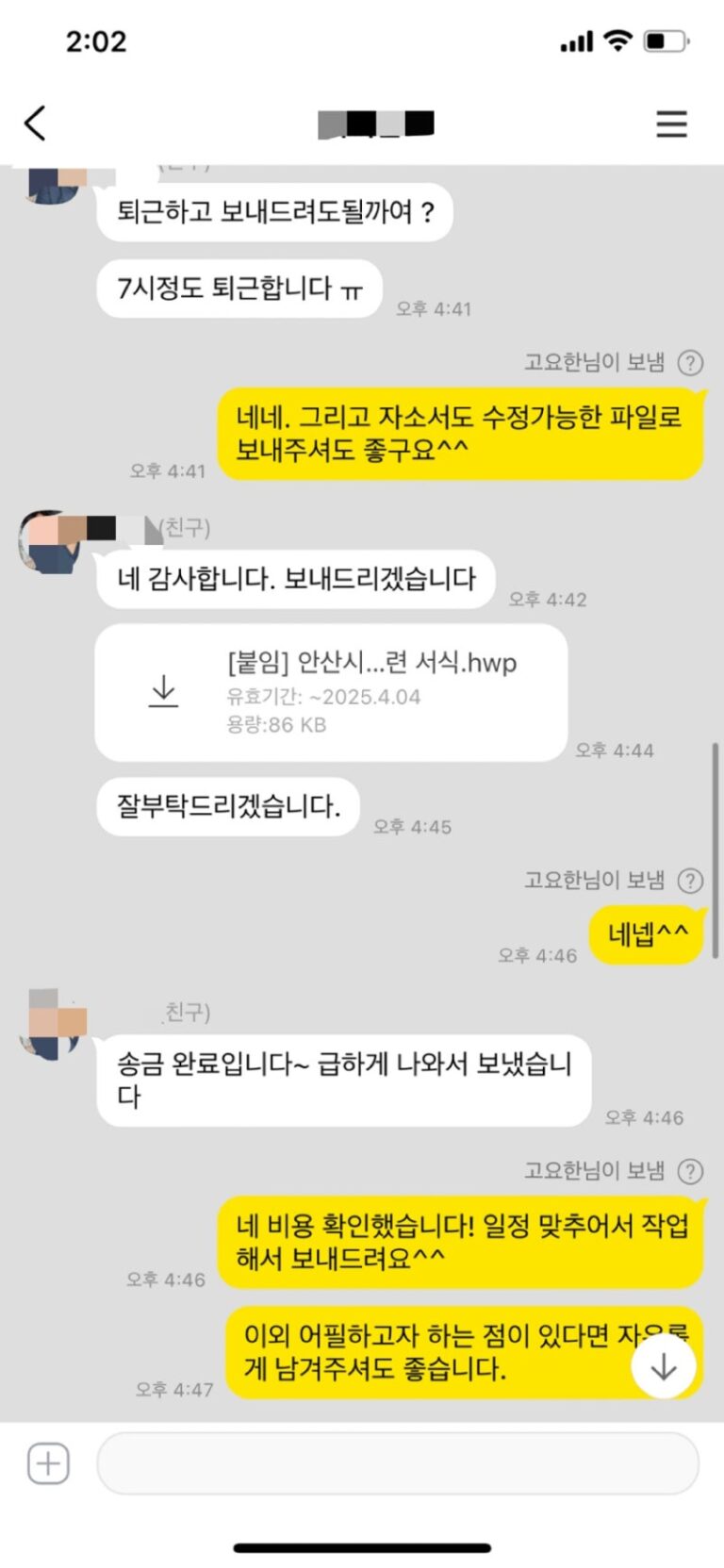
Task: Tap help icon beside 오후 4:41 고요한님이 보냄
Action: coord(690,363)
